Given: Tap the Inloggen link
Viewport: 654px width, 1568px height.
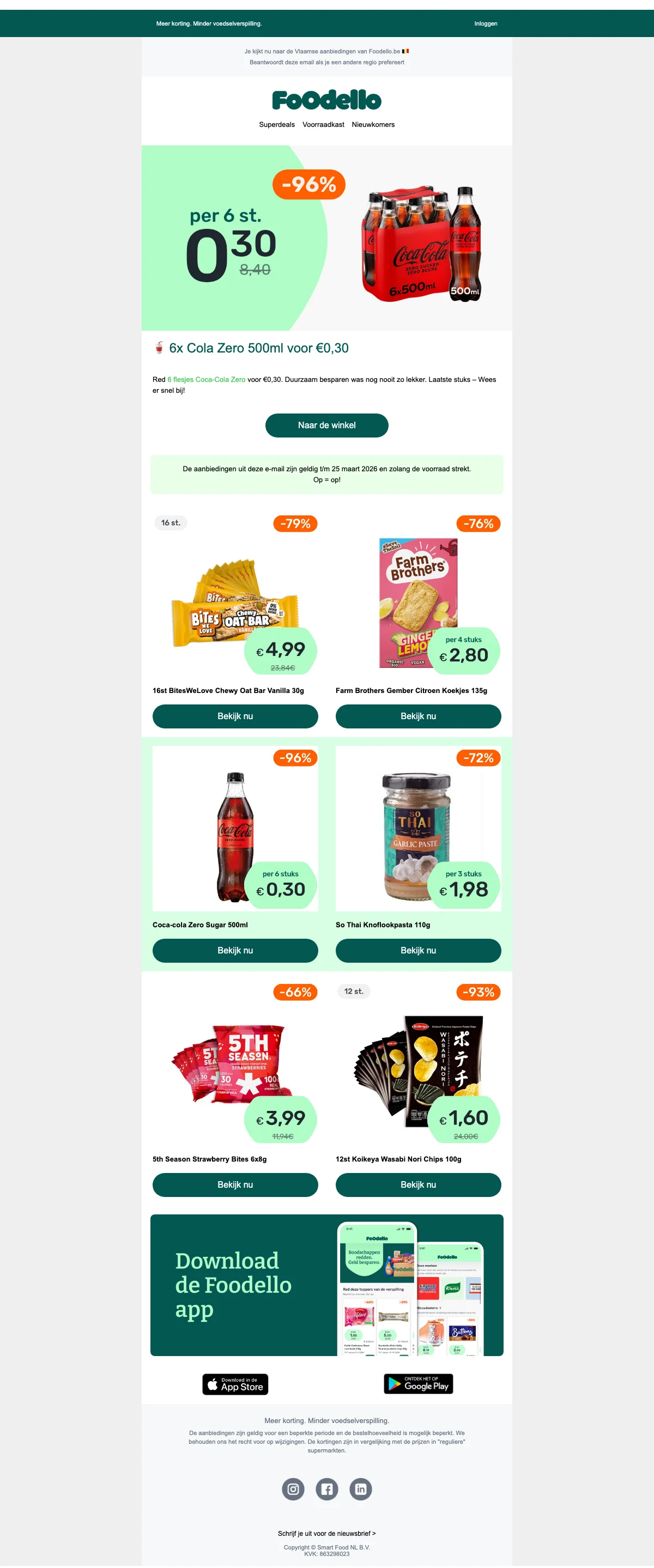Looking at the screenshot, I should (486, 24).
